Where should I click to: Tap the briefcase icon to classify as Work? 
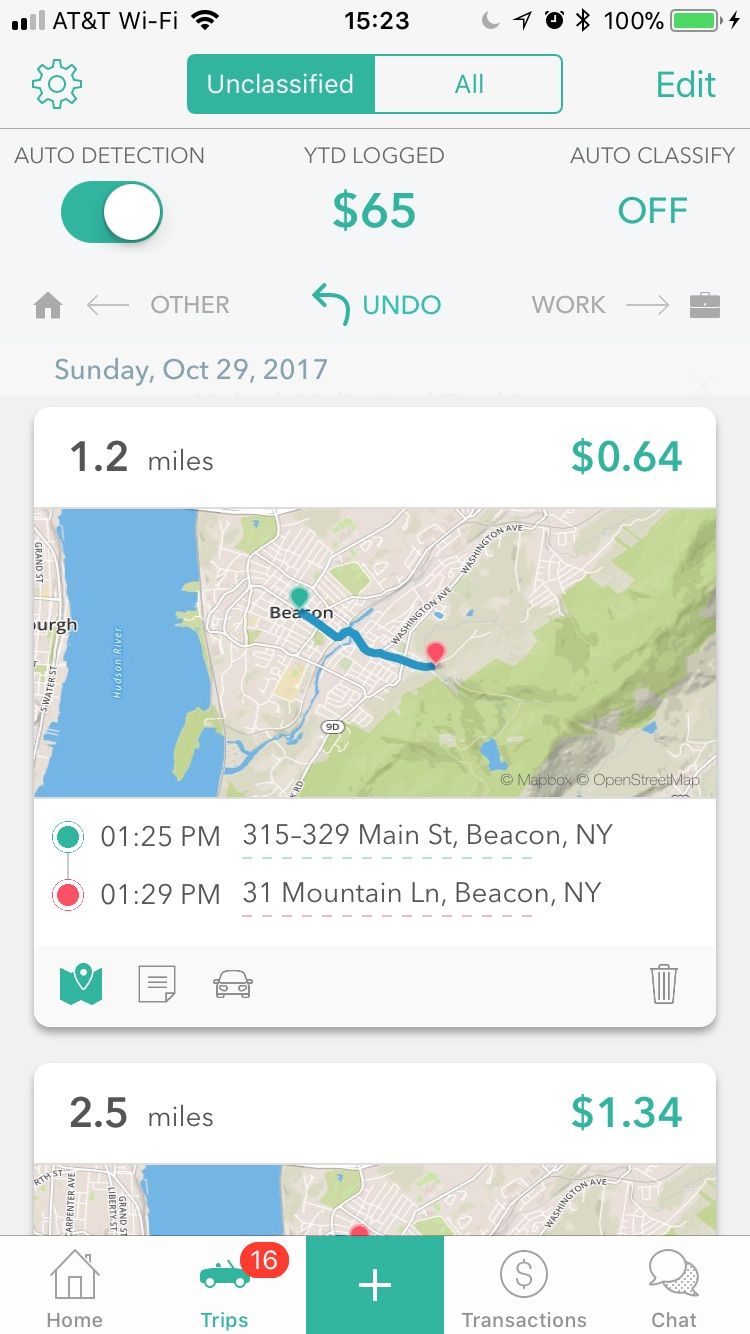pos(704,304)
